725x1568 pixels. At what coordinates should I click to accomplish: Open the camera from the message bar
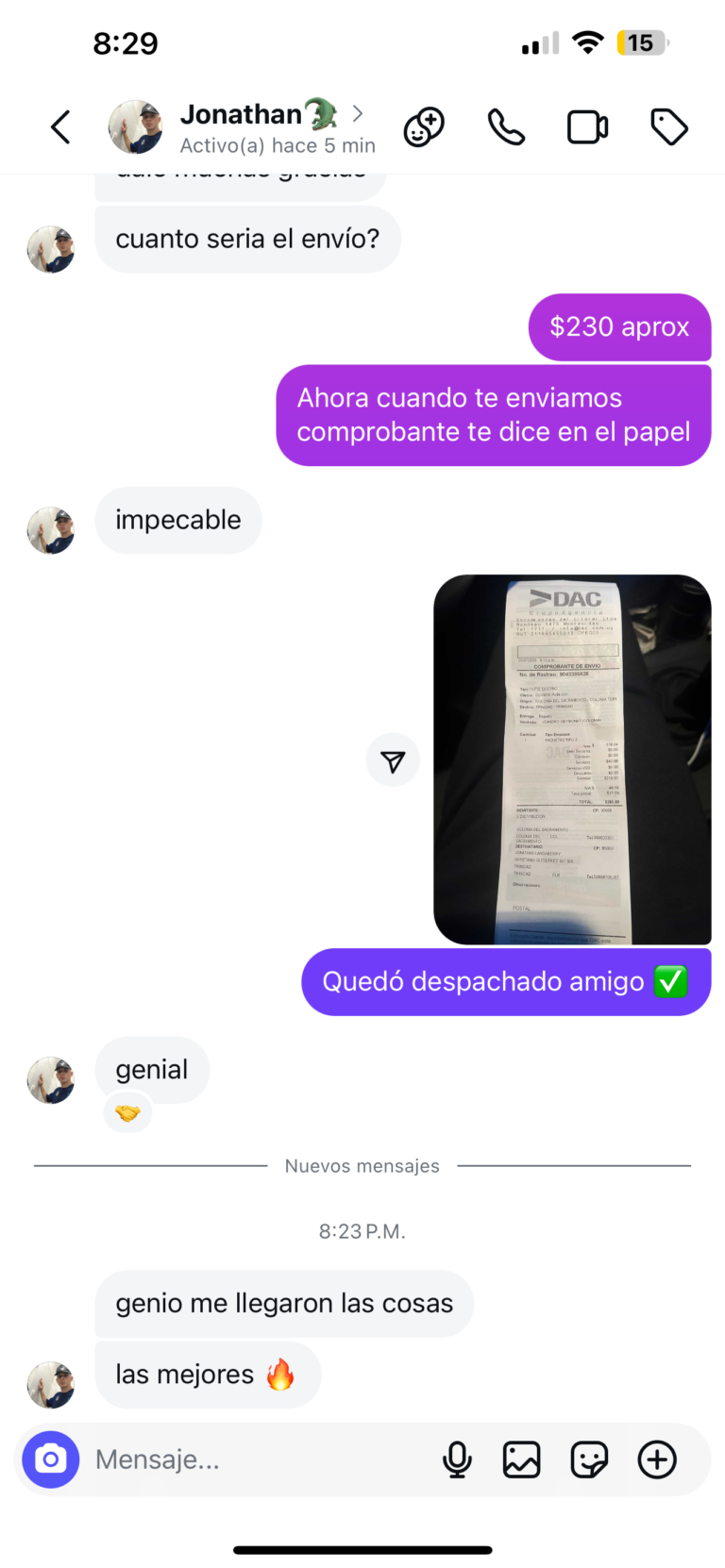click(51, 1460)
